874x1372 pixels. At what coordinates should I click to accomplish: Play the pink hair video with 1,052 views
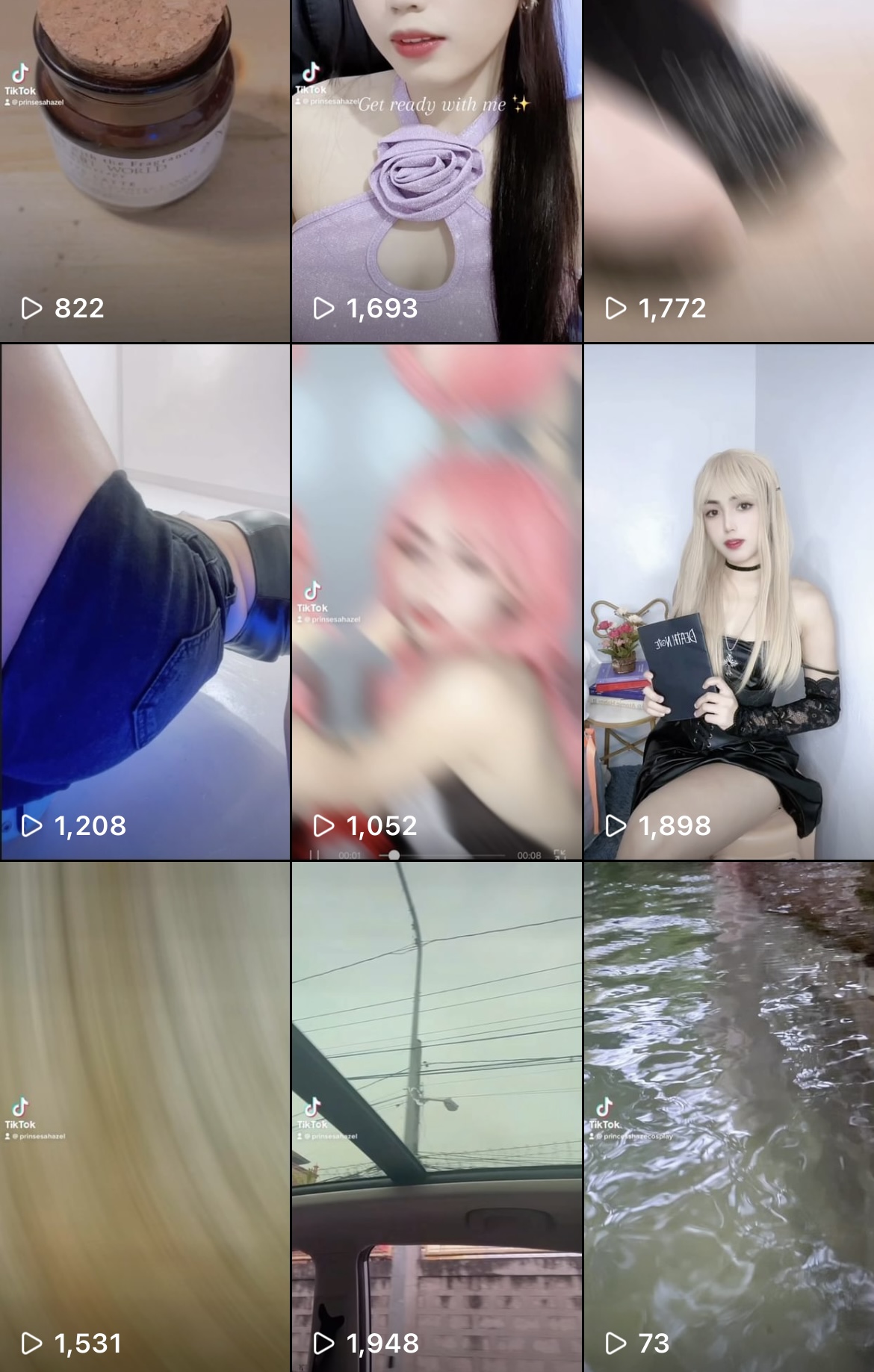click(436, 601)
